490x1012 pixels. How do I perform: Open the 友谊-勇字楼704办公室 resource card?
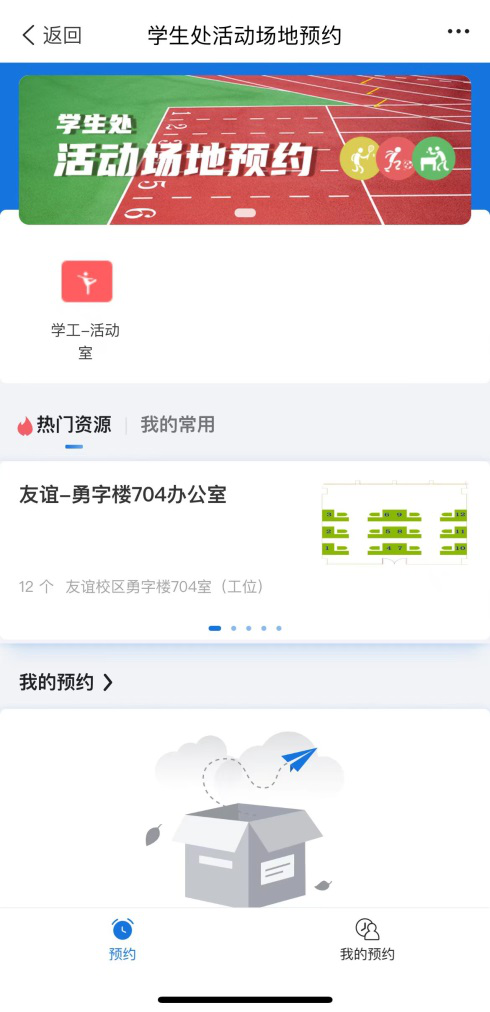click(x=245, y=551)
